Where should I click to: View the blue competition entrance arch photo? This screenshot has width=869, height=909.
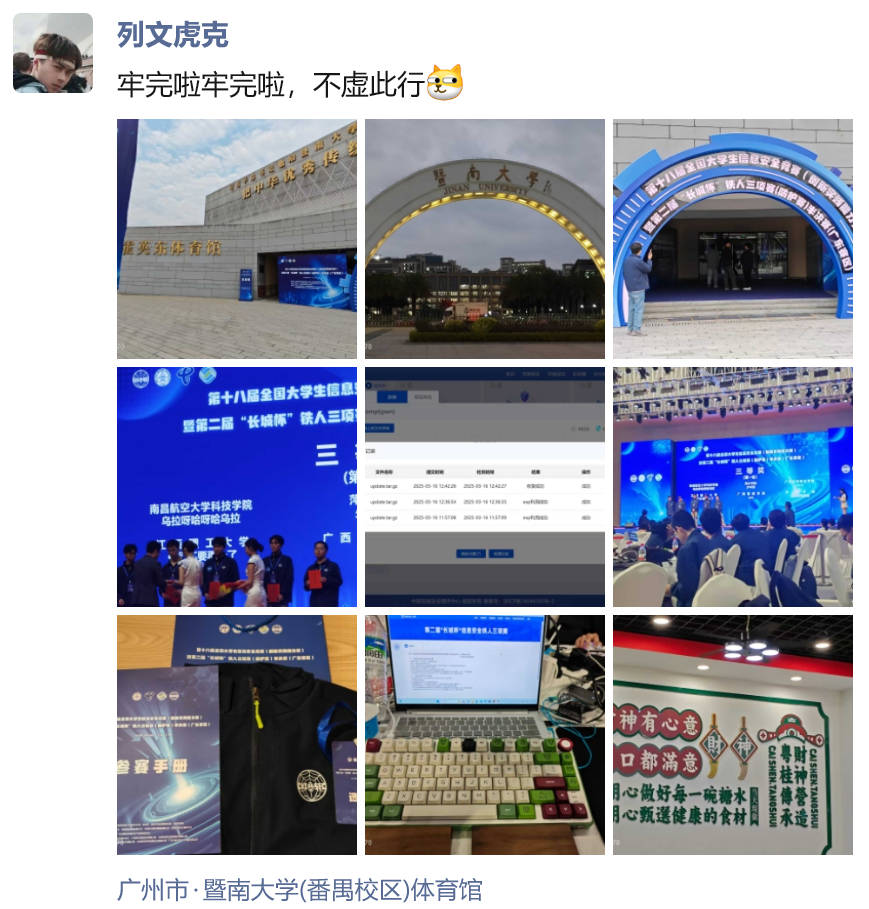[732, 238]
